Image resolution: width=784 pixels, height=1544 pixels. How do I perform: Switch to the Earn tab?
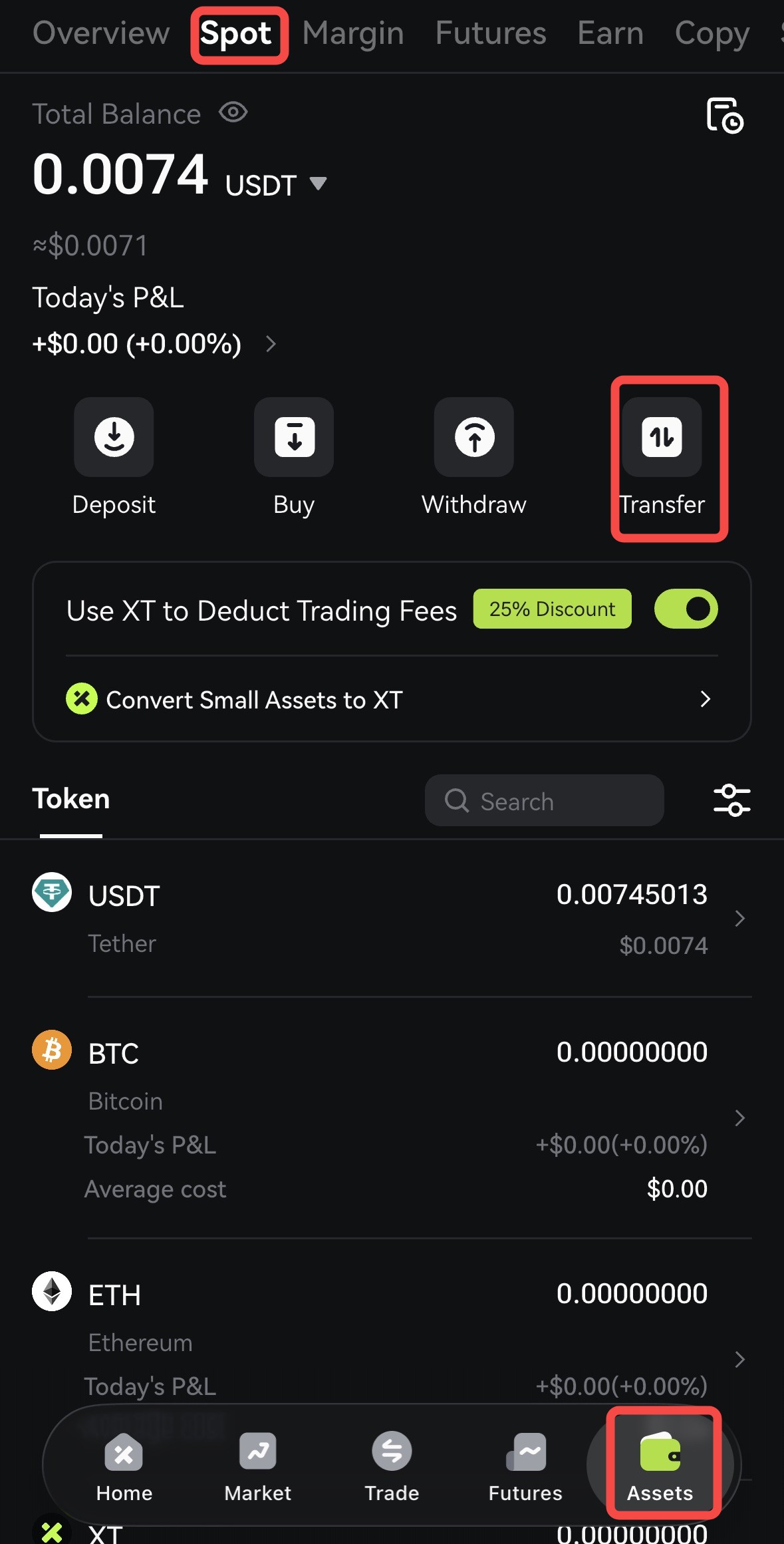610,33
